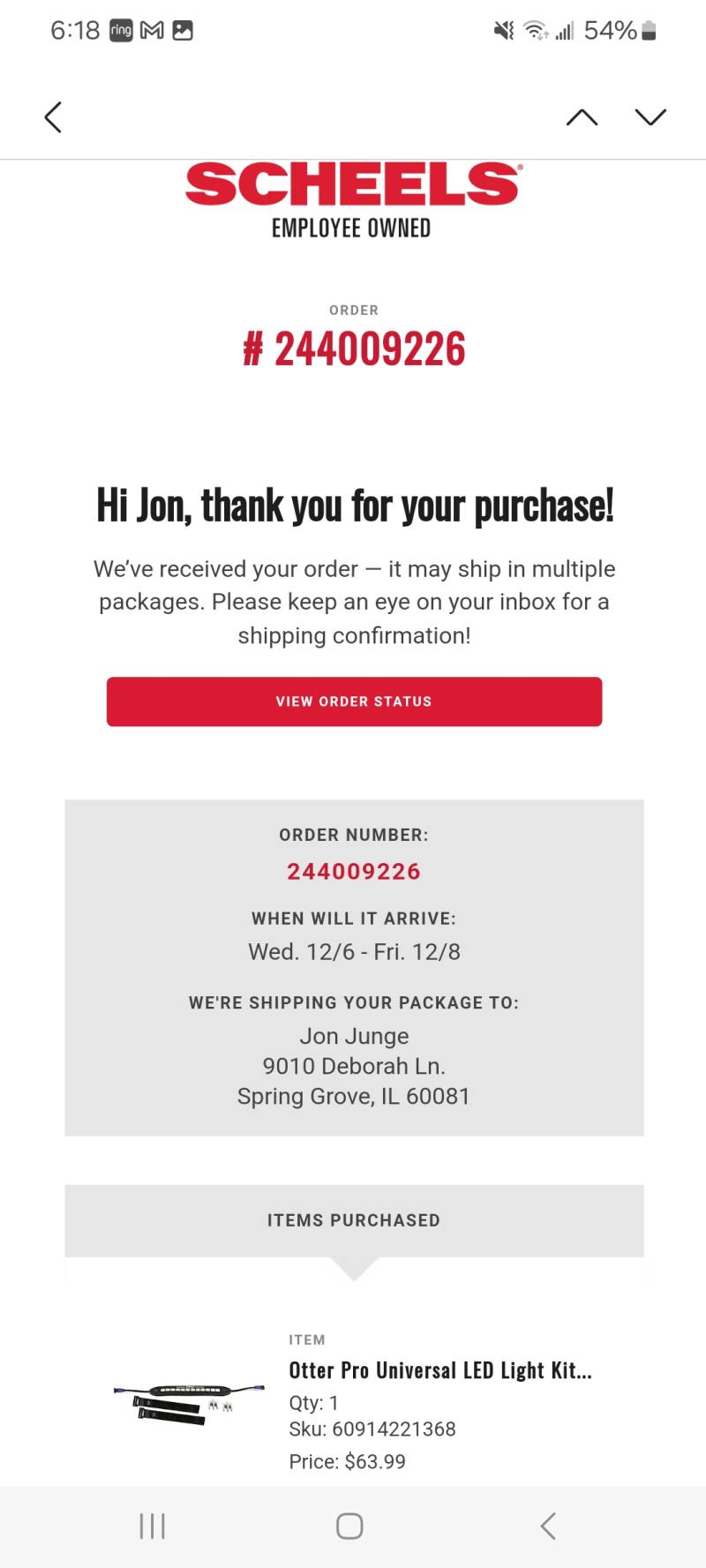Tap the View Order Status button
706x1568 pixels.
pos(354,701)
